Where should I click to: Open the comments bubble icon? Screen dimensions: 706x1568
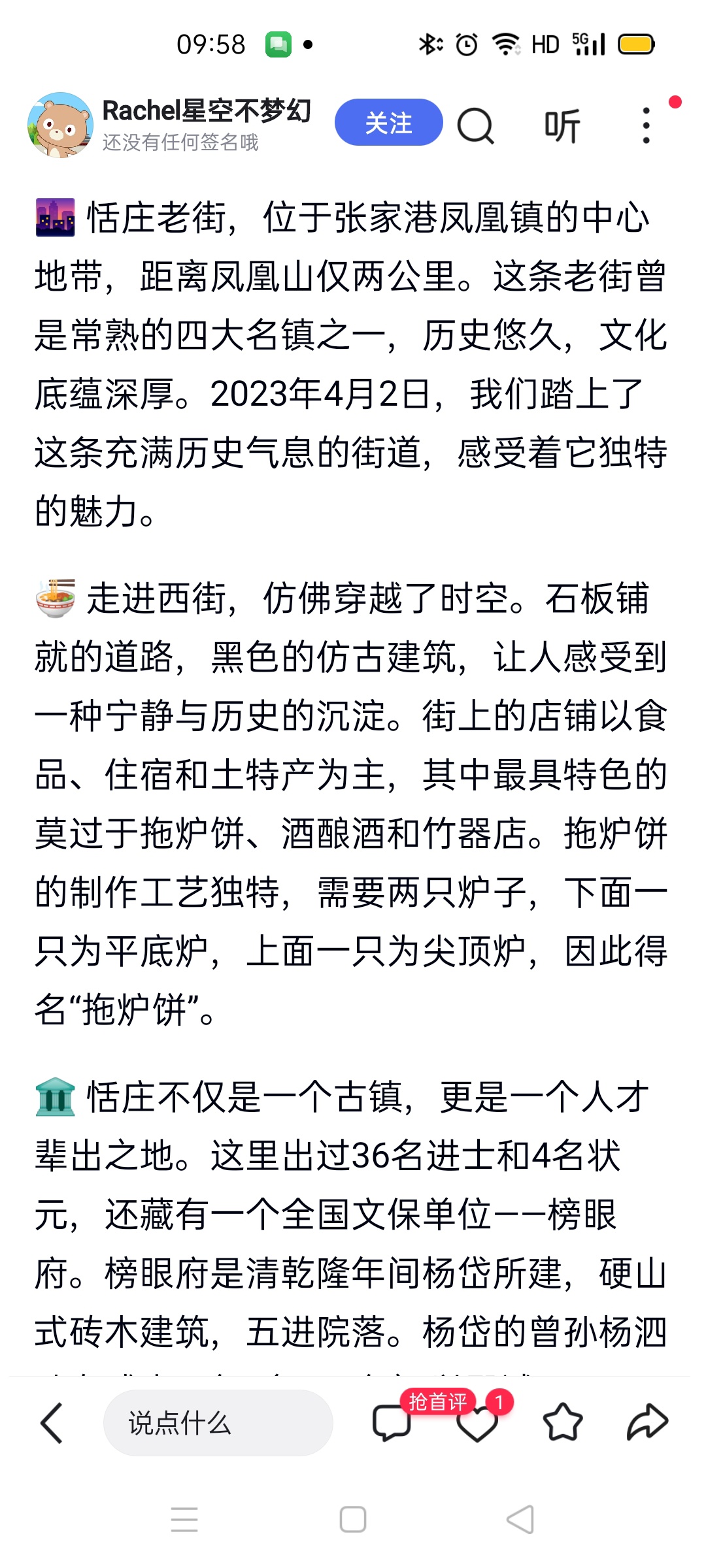click(391, 1423)
